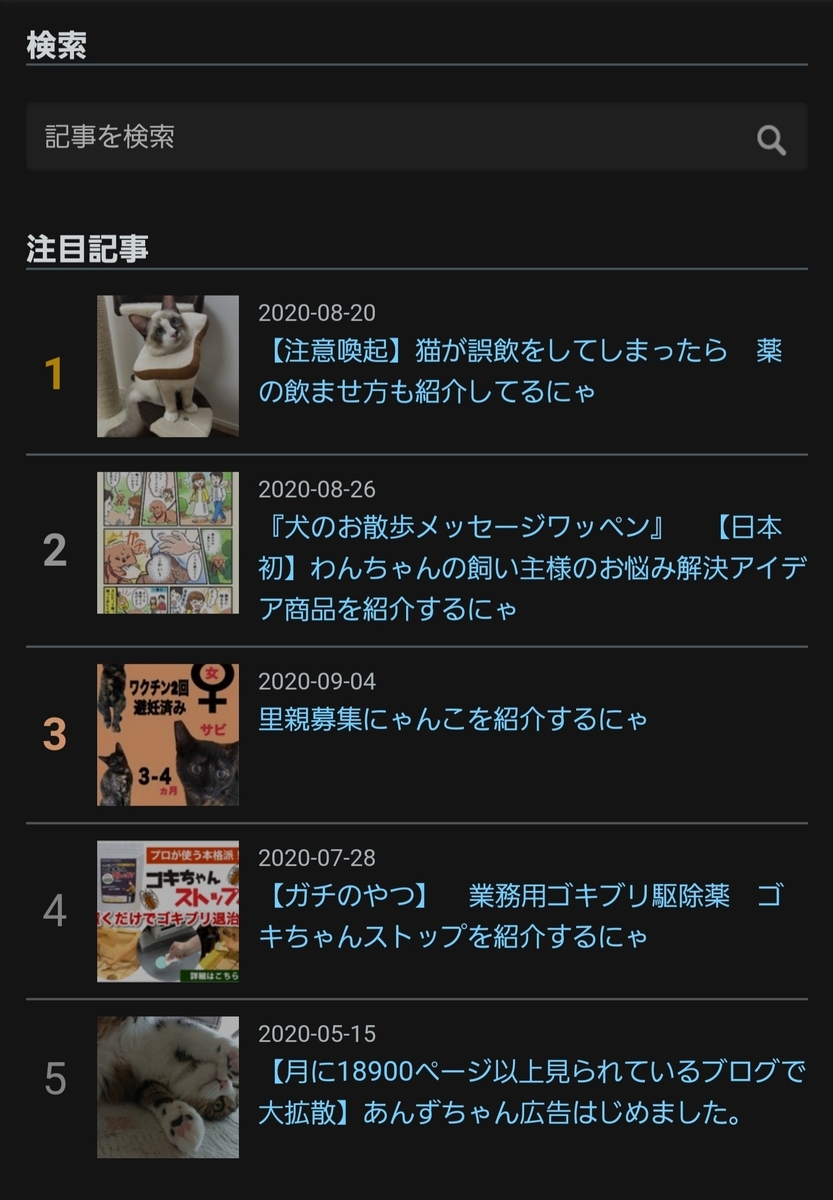The image size is (833, 1200).
Task: Click inside the 記事を検索 search field
Action: pyautogui.click(x=300, y=138)
